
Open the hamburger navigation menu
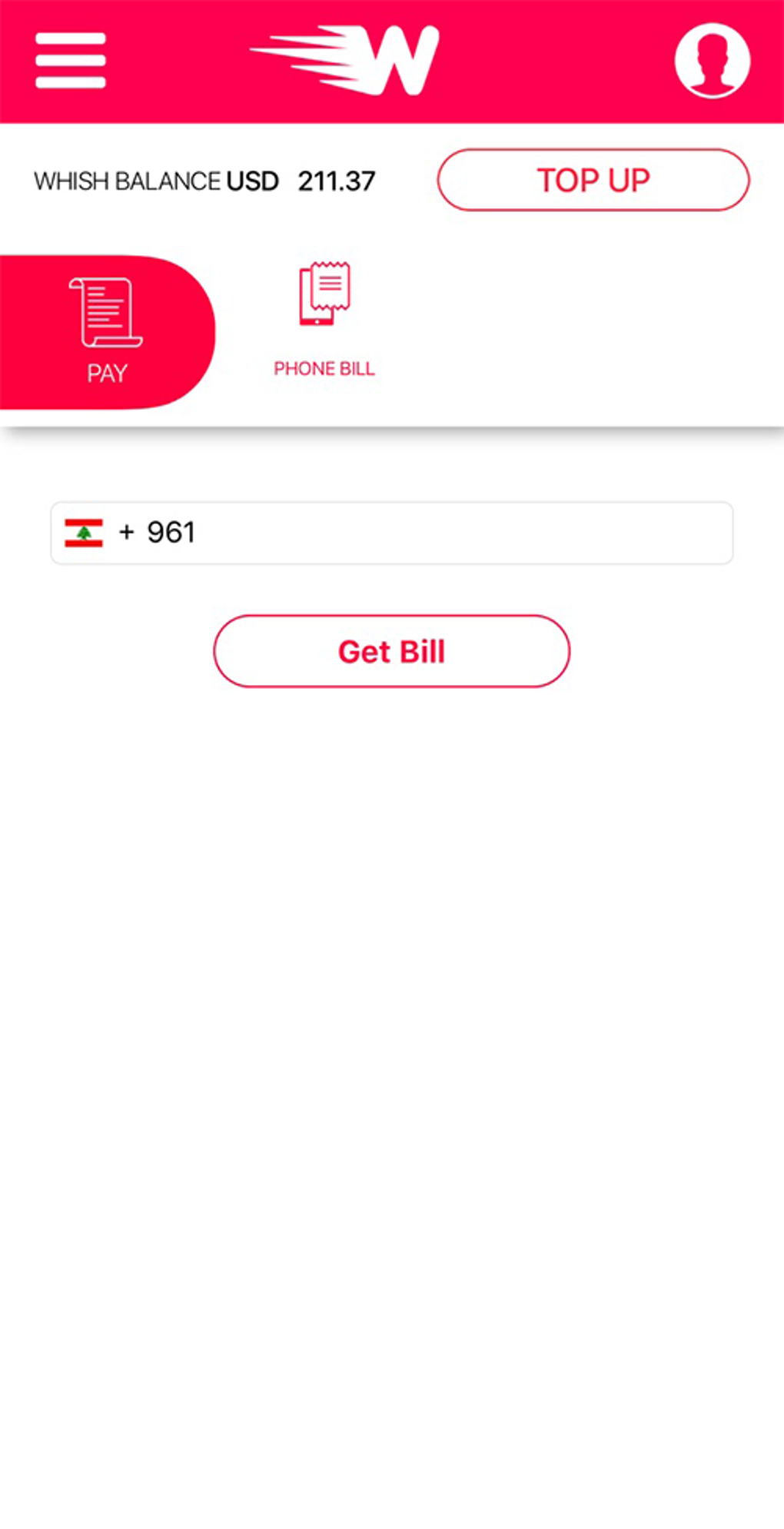pos(70,59)
